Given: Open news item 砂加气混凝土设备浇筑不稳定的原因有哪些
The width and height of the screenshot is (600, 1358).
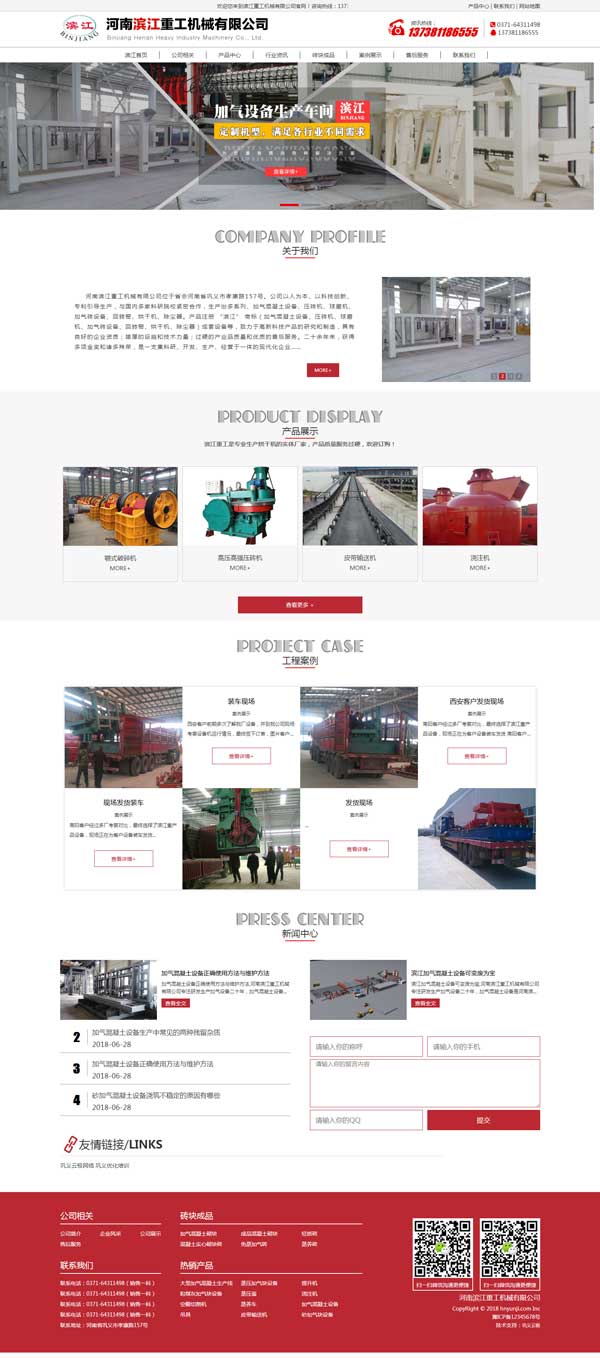Looking at the screenshot, I should tap(155, 1095).
